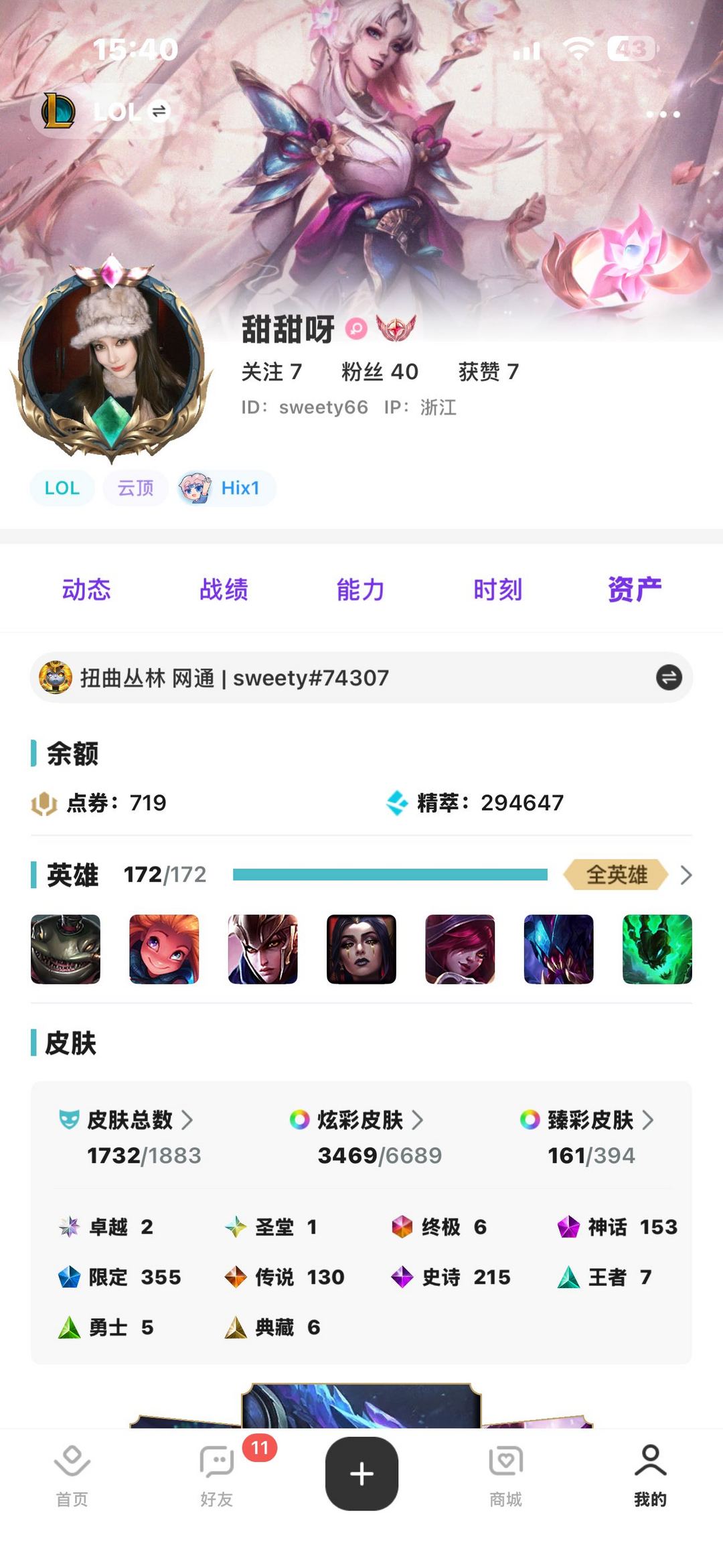The width and height of the screenshot is (723, 1568).
Task: Open the three-dot overflow menu
Action: [x=663, y=115]
